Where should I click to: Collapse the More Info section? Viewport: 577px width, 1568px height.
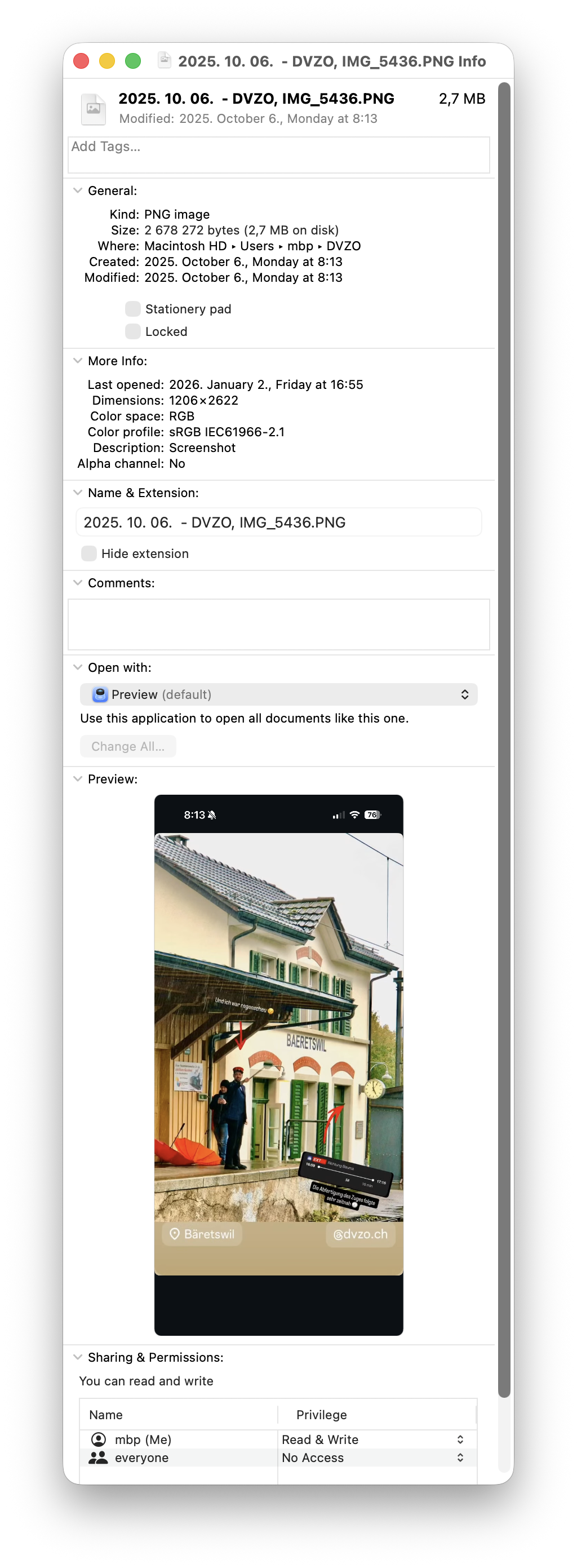click(x=77, y=360)
